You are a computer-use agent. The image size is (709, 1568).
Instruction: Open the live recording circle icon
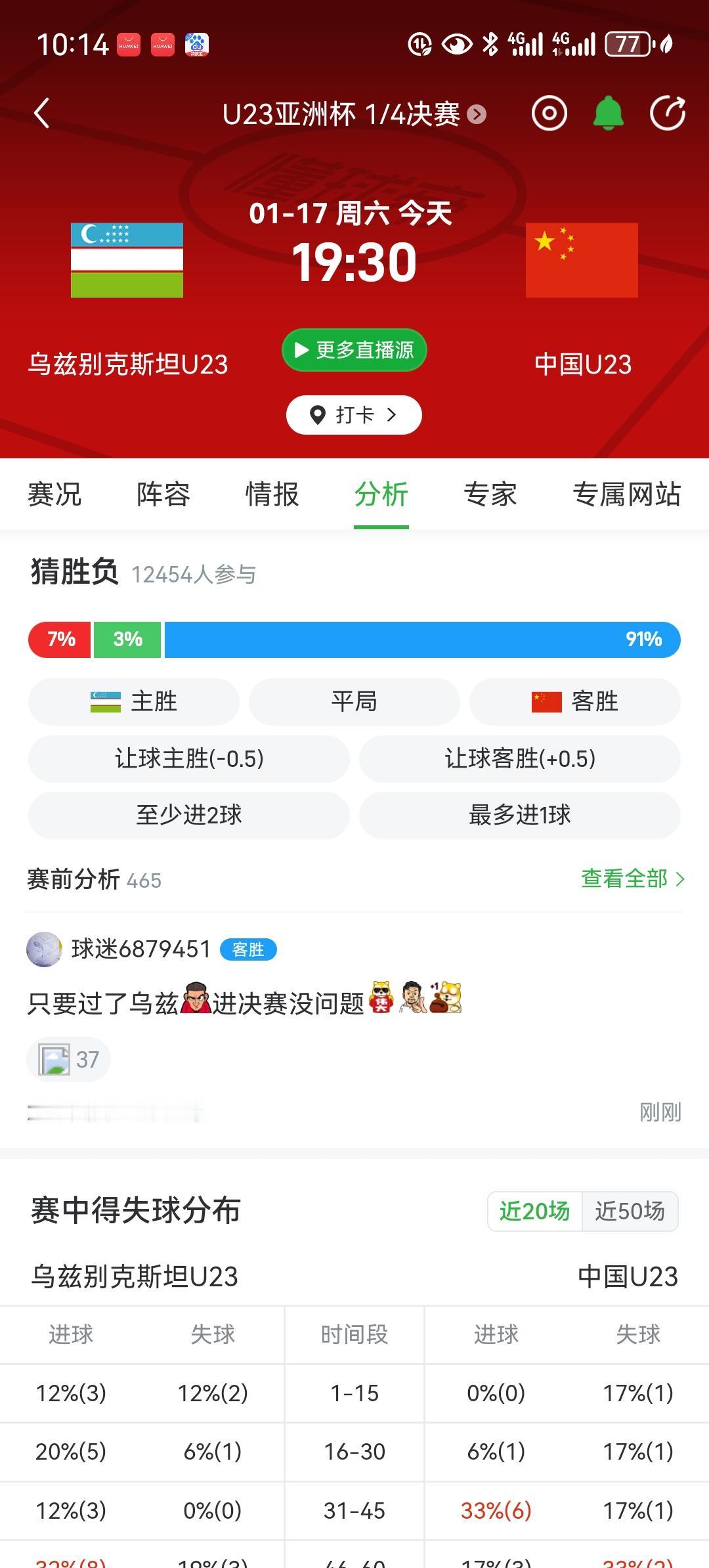click(x=549, y=113)
